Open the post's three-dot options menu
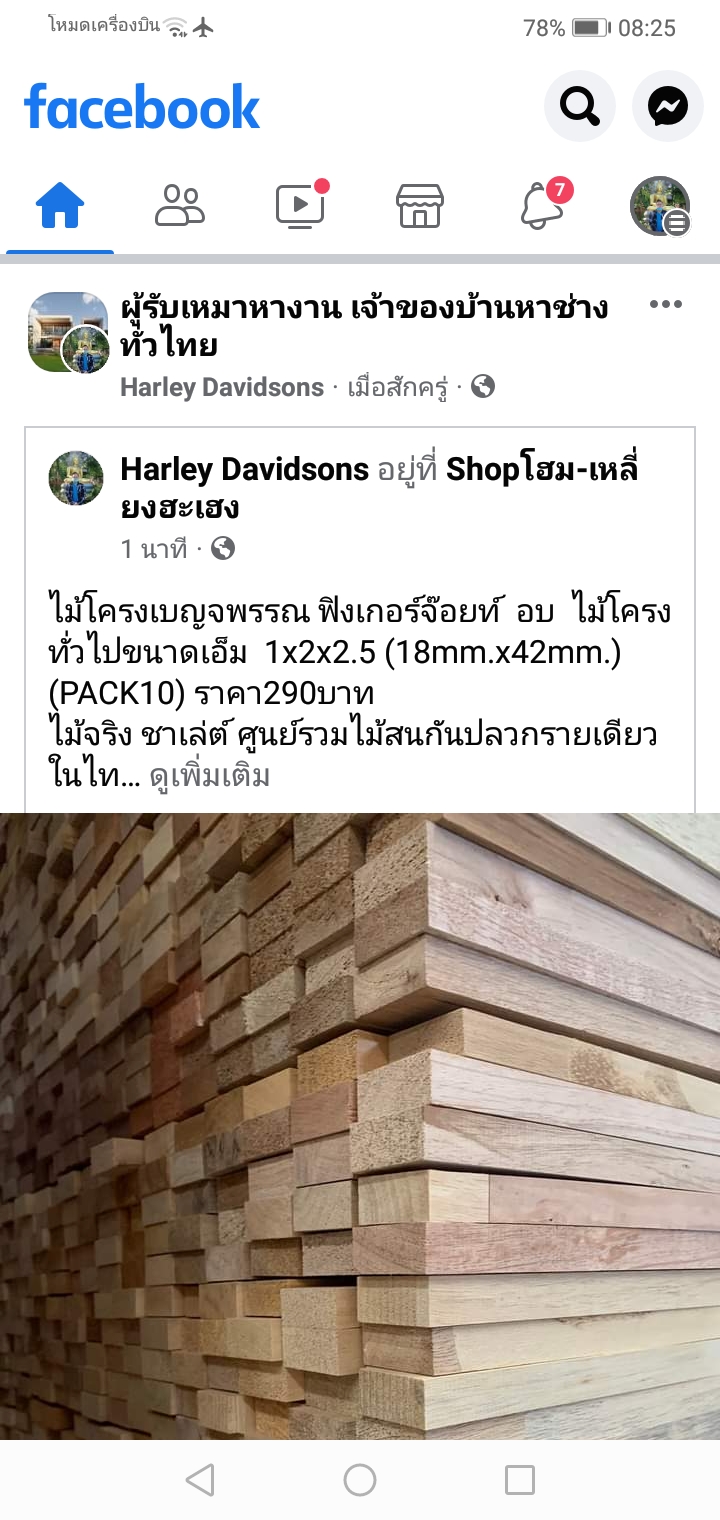 (666, 305)
